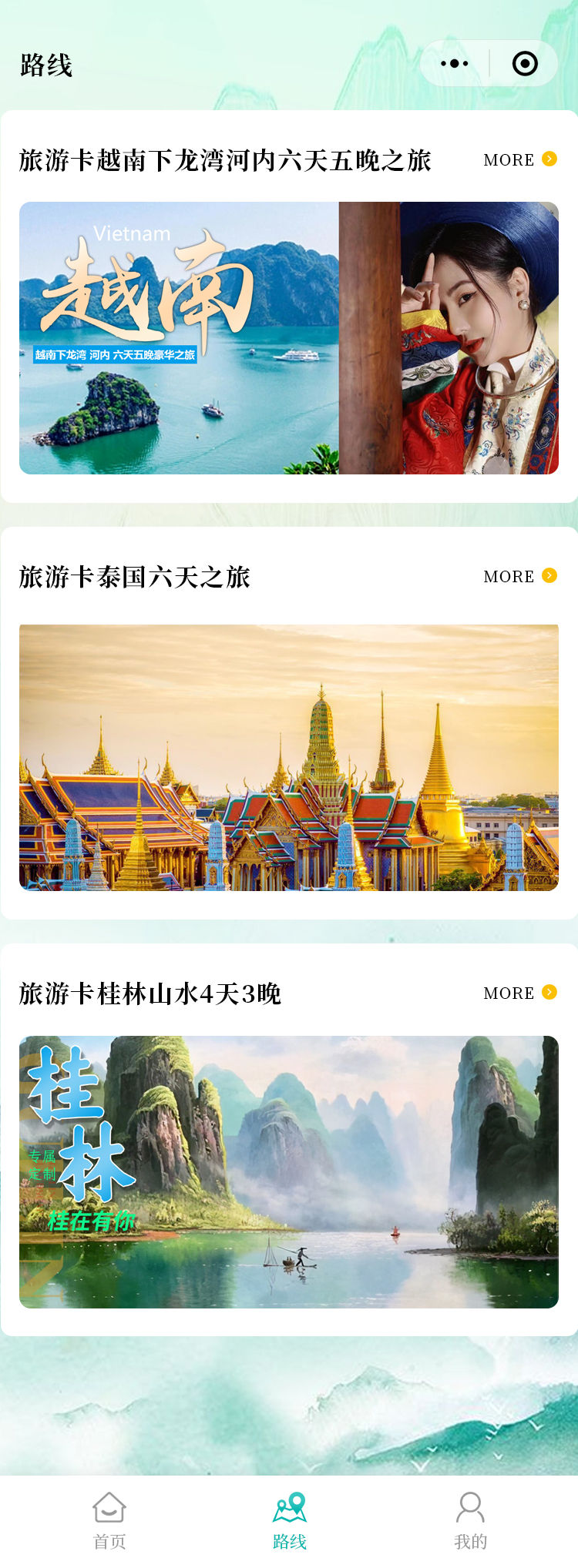Close the mini program via the circle icon
The width and height of the screenshot is (578, 1568).
525,64
